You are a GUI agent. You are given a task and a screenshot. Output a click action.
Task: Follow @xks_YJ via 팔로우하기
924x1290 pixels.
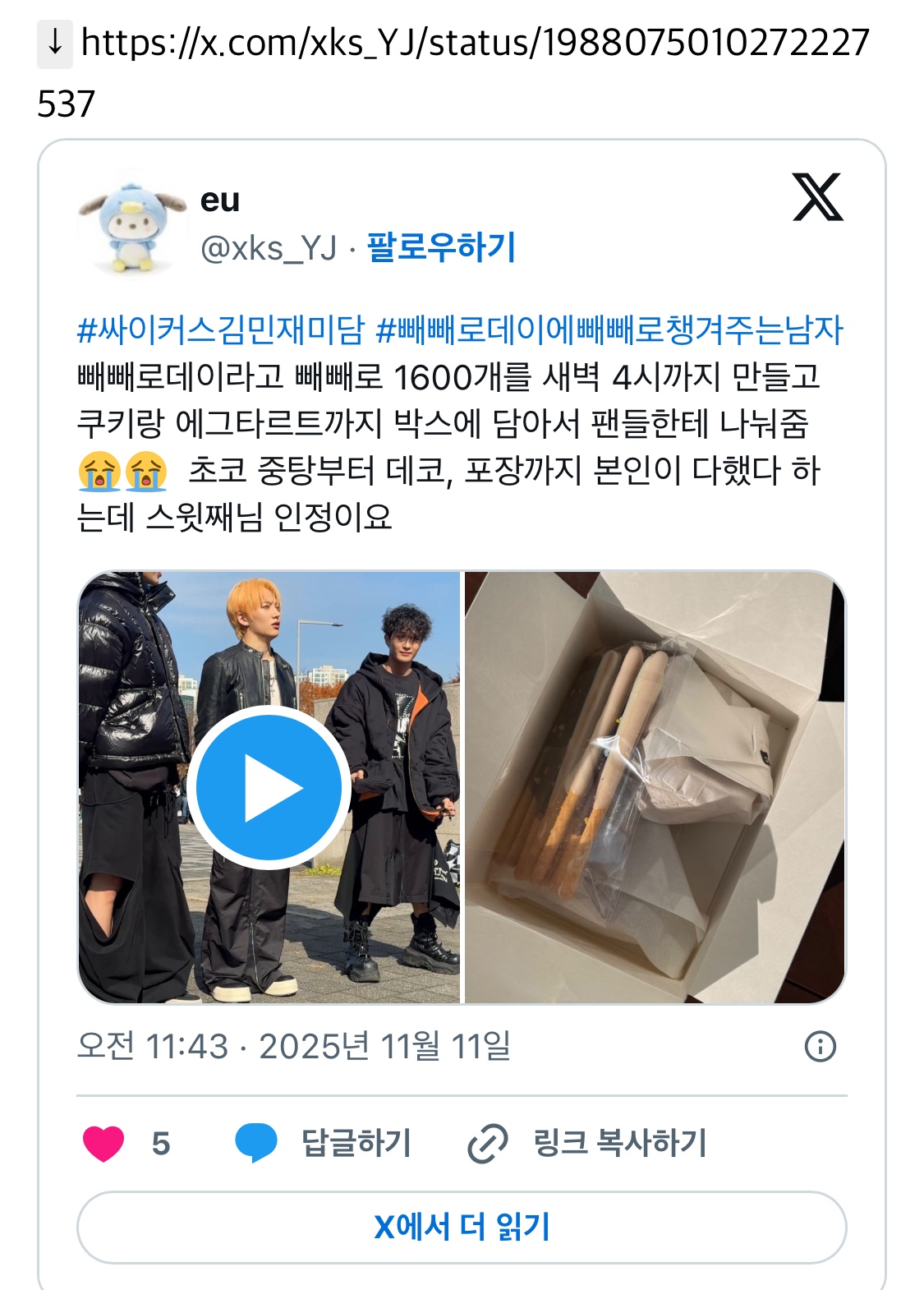coord(441,246)
